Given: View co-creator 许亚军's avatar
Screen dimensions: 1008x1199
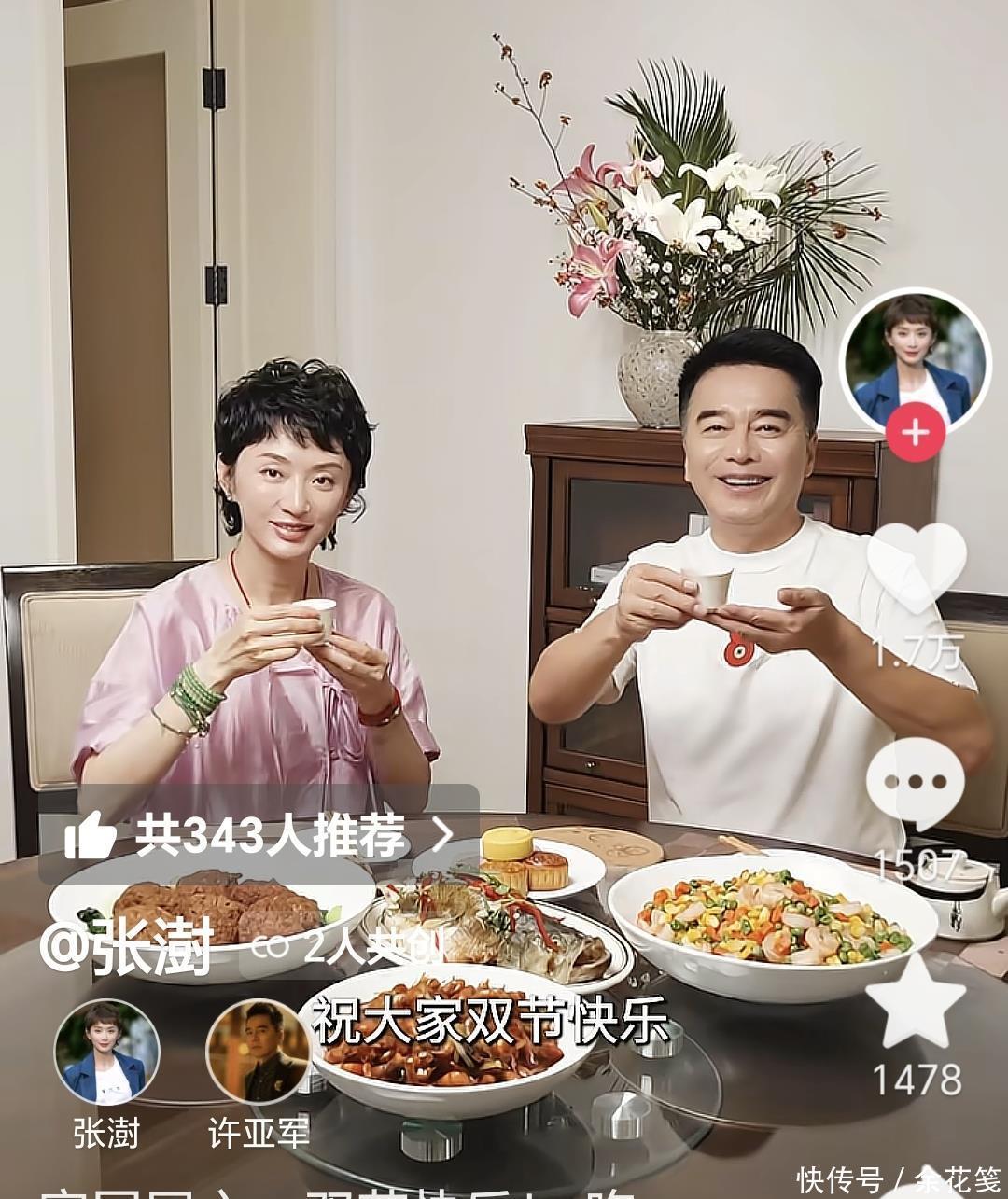Looking at the screenshot, I should click(x=258, y=1052).
